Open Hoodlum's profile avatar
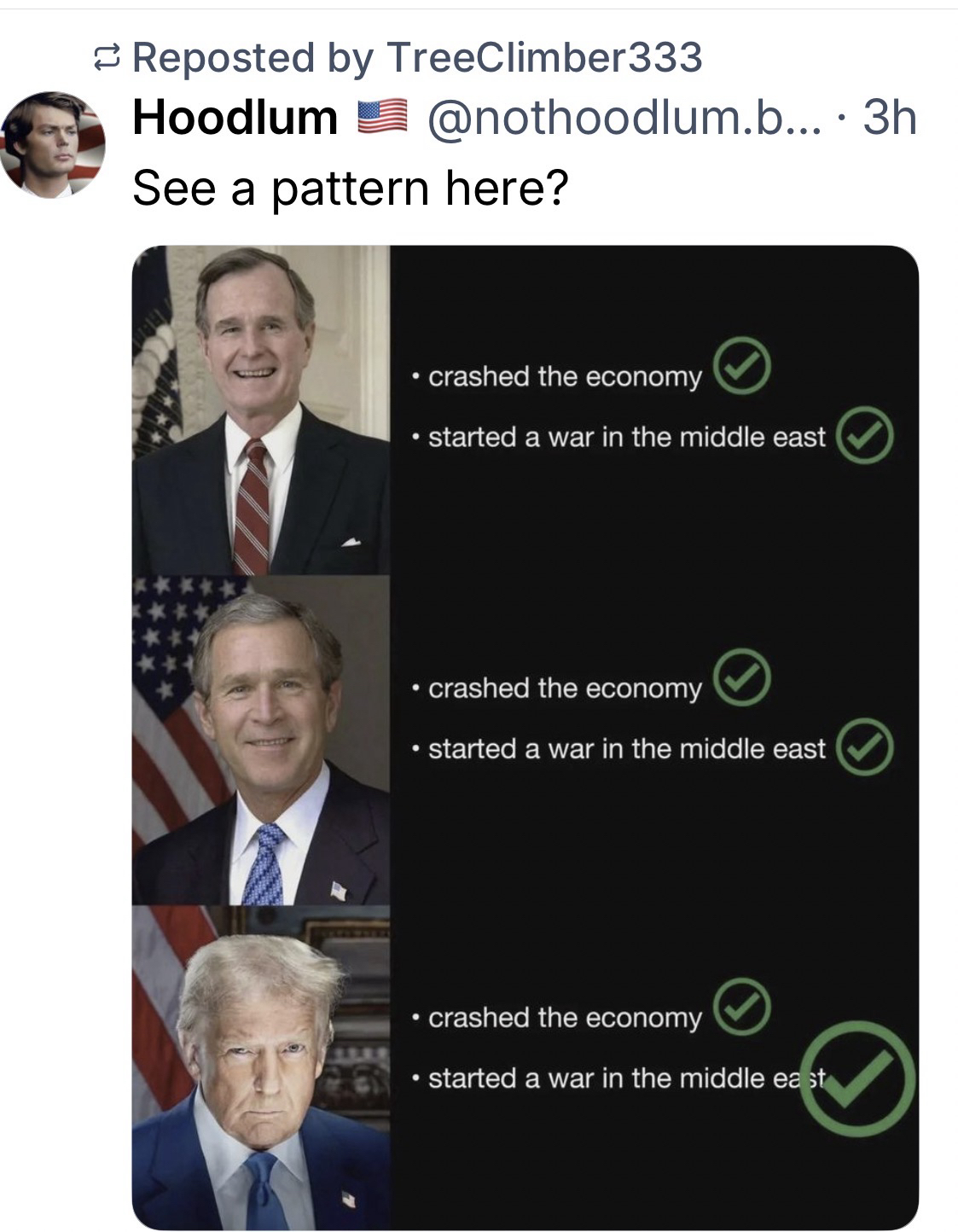 (52, 144)
